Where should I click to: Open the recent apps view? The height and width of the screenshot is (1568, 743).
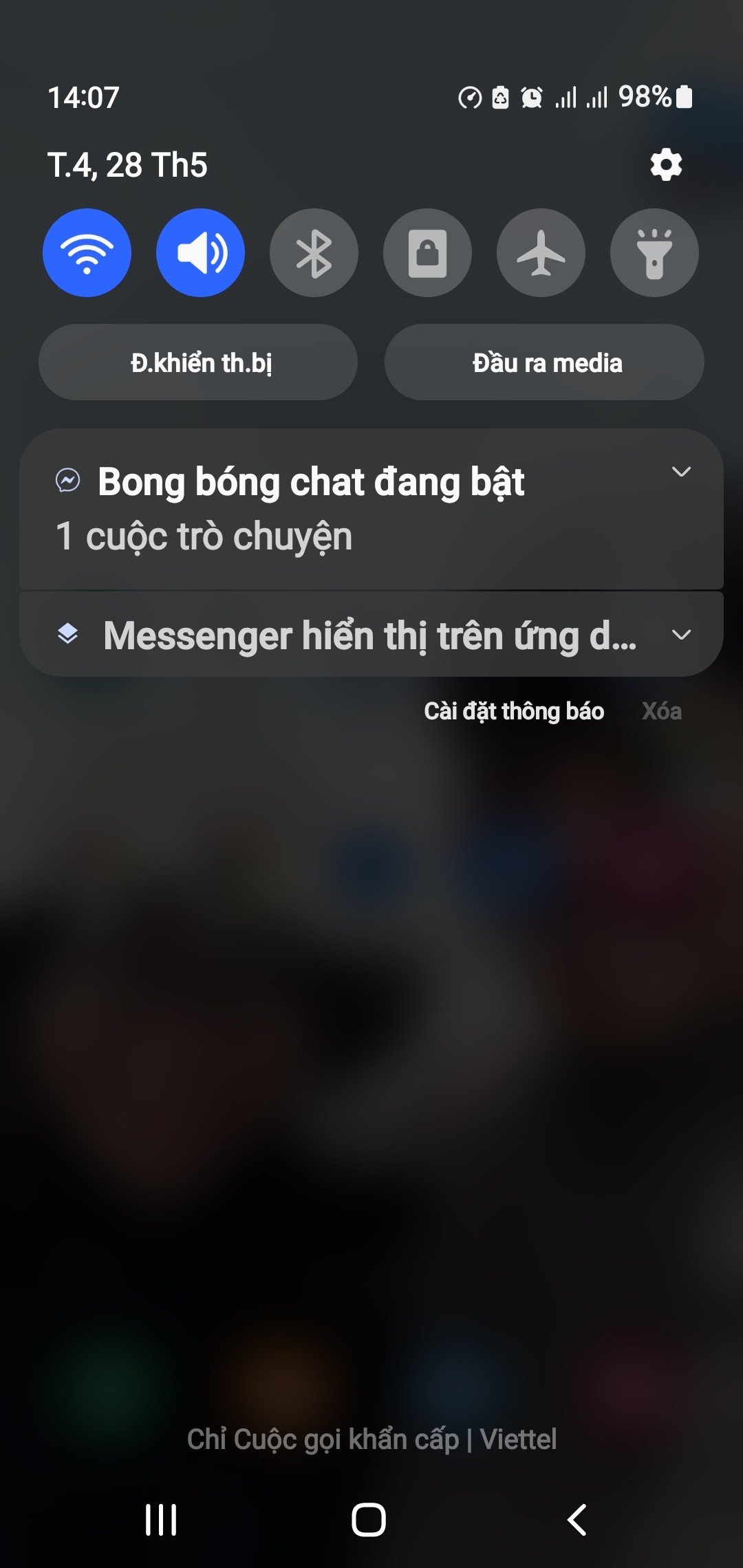tap(161, 1520)
